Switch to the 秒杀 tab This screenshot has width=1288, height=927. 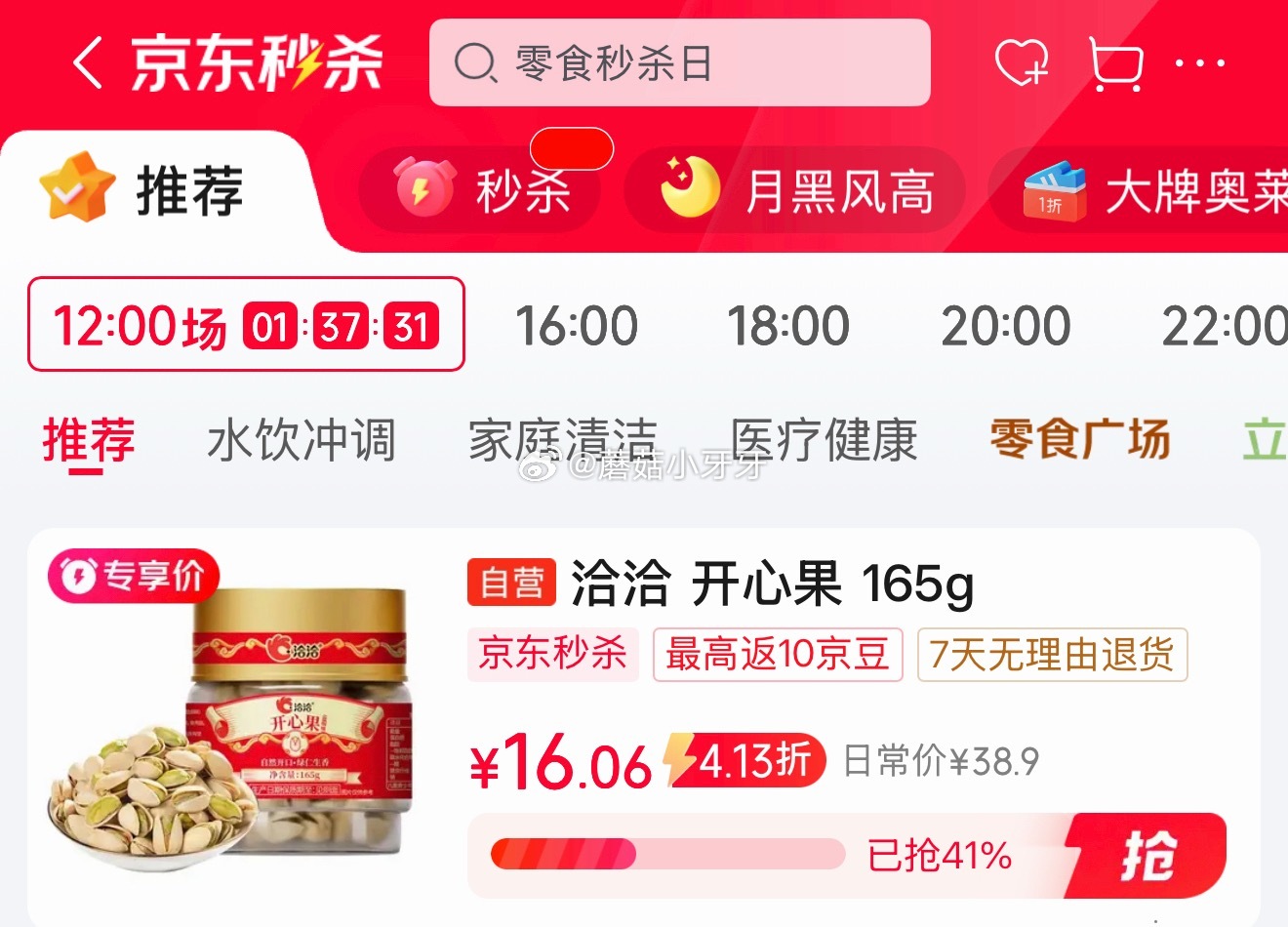tap(480, 190)
